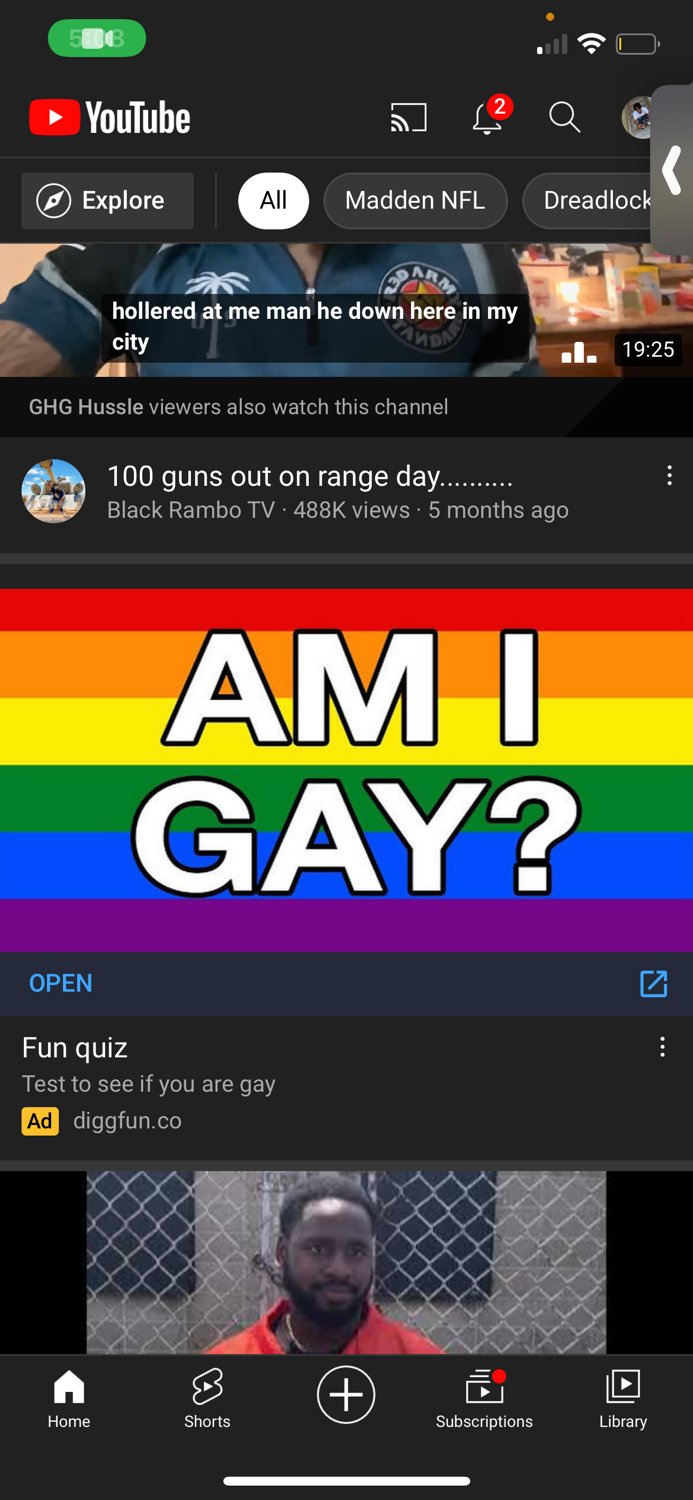Open the Am I Gay ad banner
Viewport: 693px width, 1500px height.
click(346, 770)
